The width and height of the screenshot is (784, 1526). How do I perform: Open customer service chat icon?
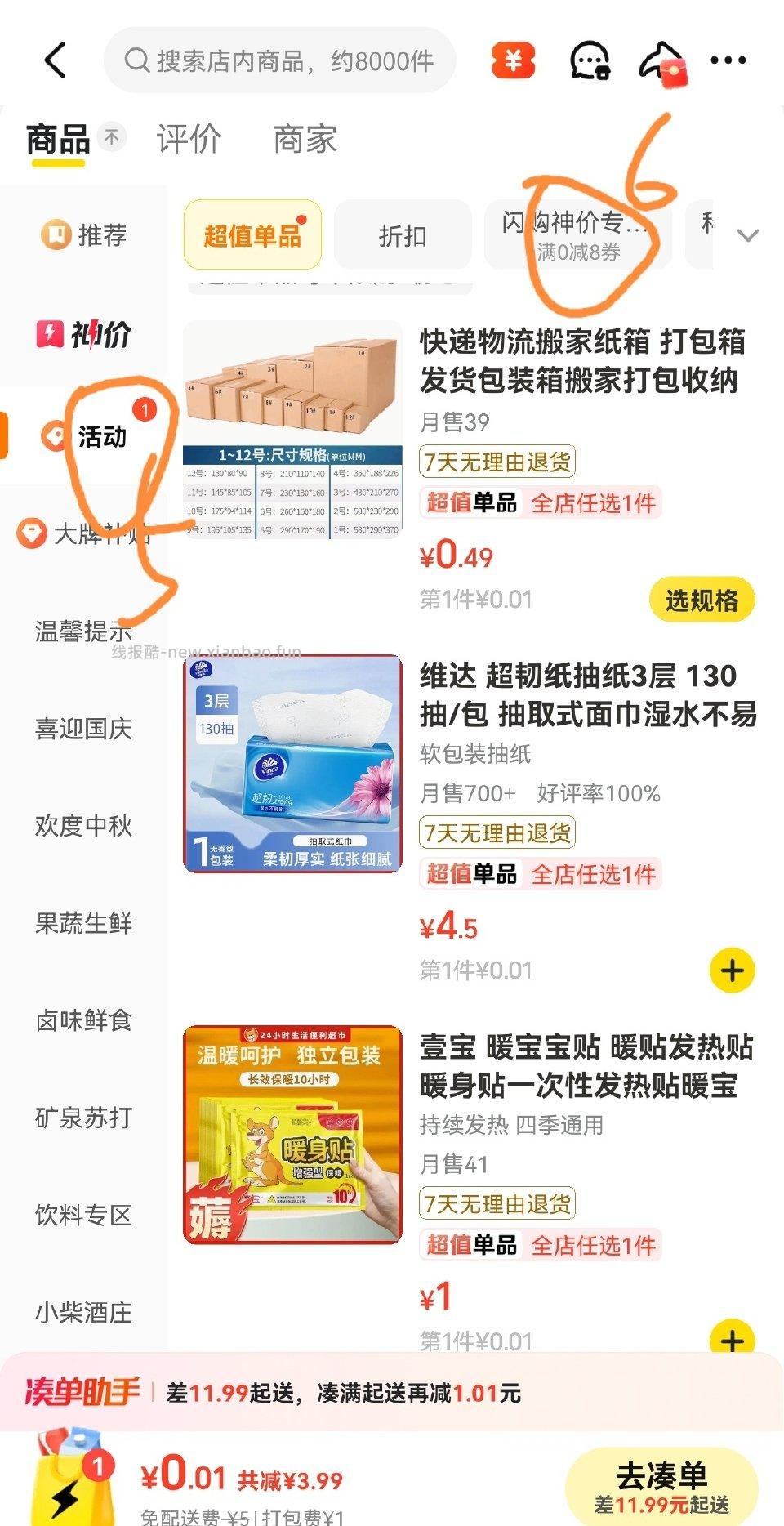click(590, 60)
